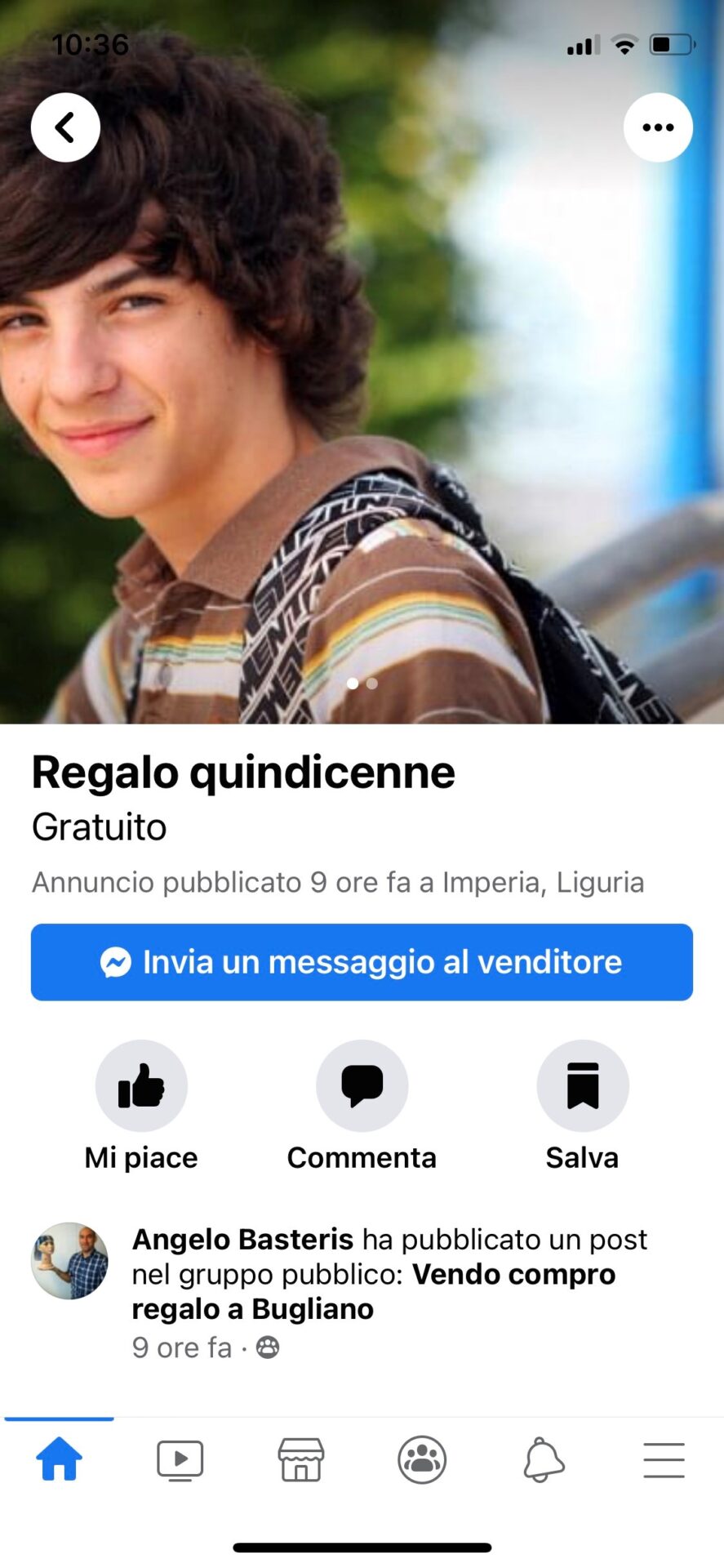The image size is (724, 1568).
Task: Open Angelo Basteris's profile picture
Action: (x=69, y=1261)
